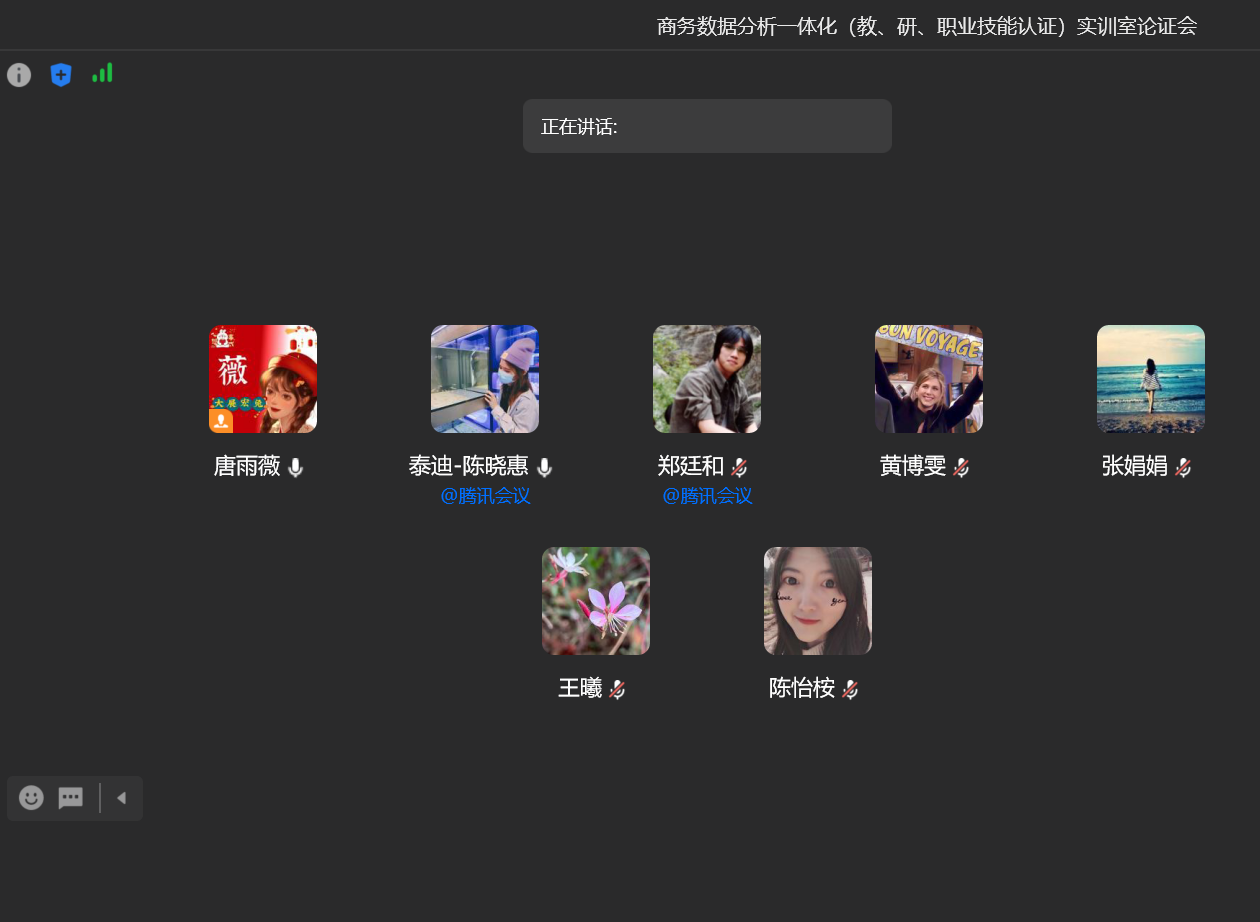Select participant 泰迪-陈晓惠's avatar
The width and height of the screenshot is (1260, 922).
485,379
